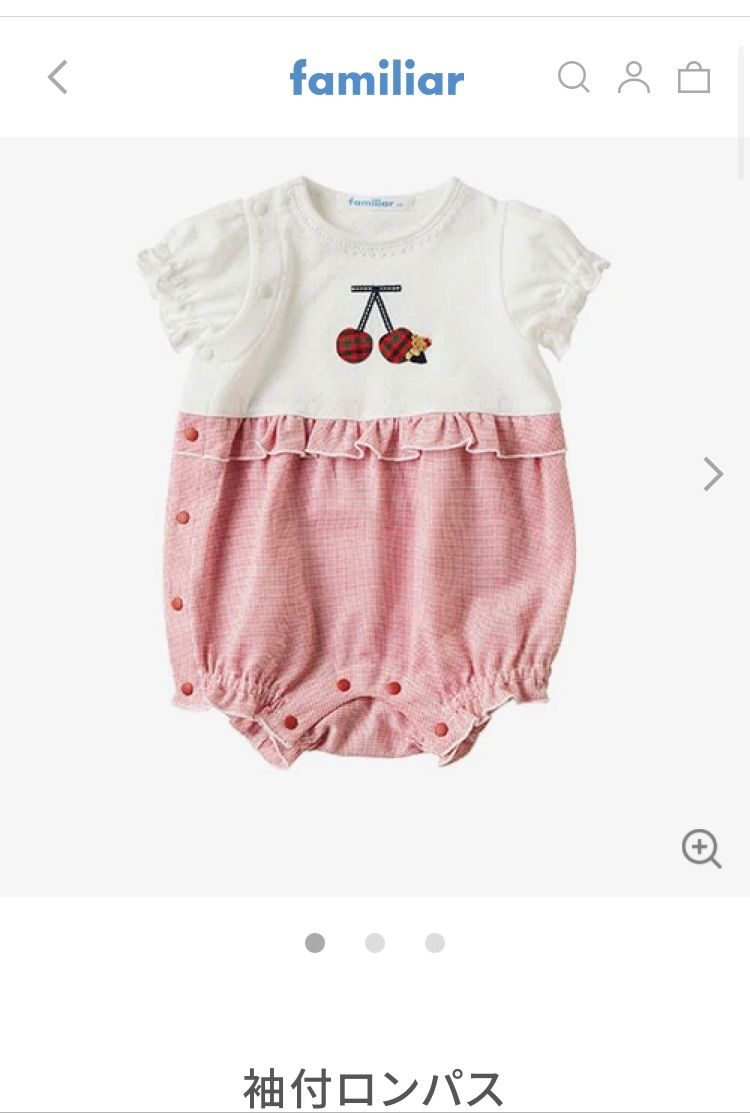Image resolution: width=750 pixels, height=1113 pixels.
Task: Open the shopping bag
Action: tap(693, 77)
